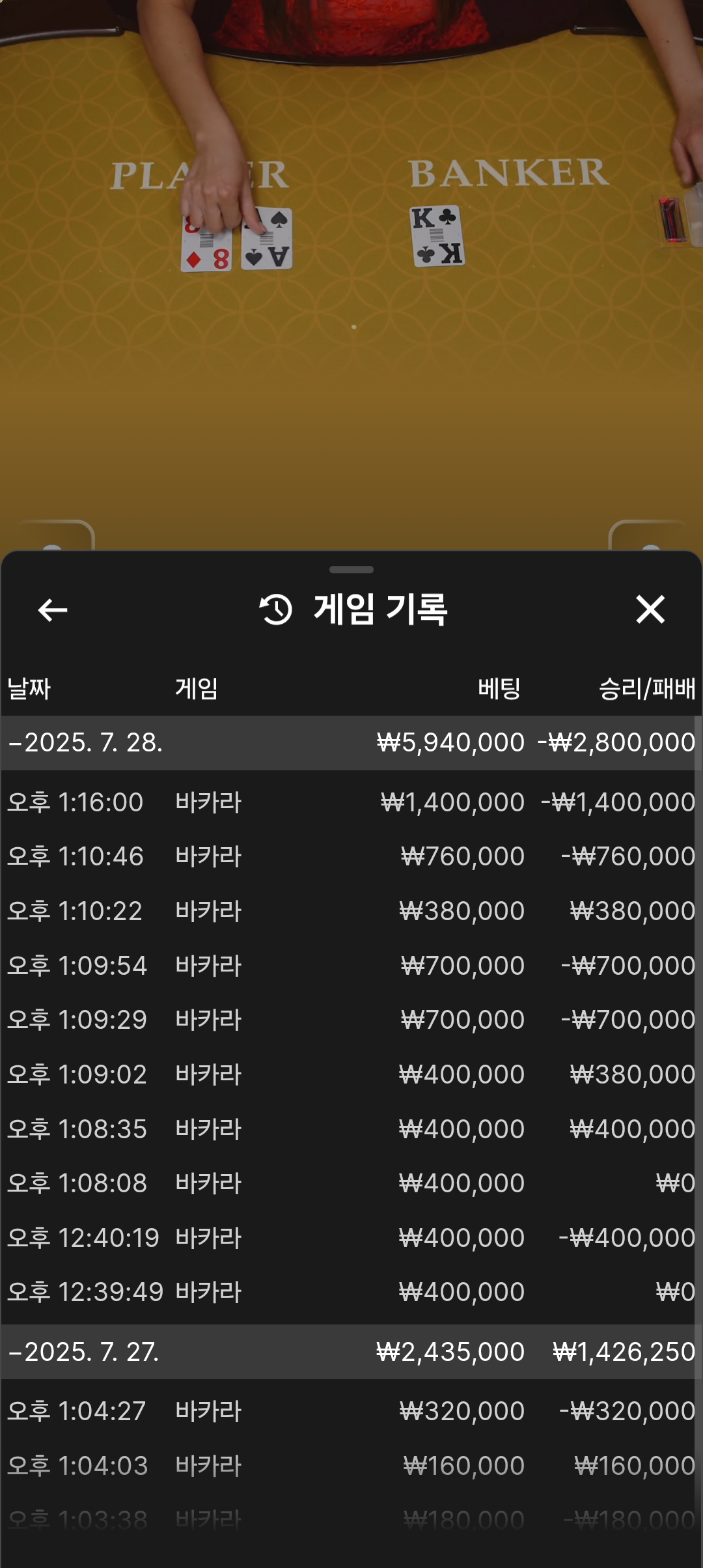Open the 오후 1:08:35 baccarat record
Image resolution: width=703 pixels, height=1568 pixels.
pos(351,1129)
